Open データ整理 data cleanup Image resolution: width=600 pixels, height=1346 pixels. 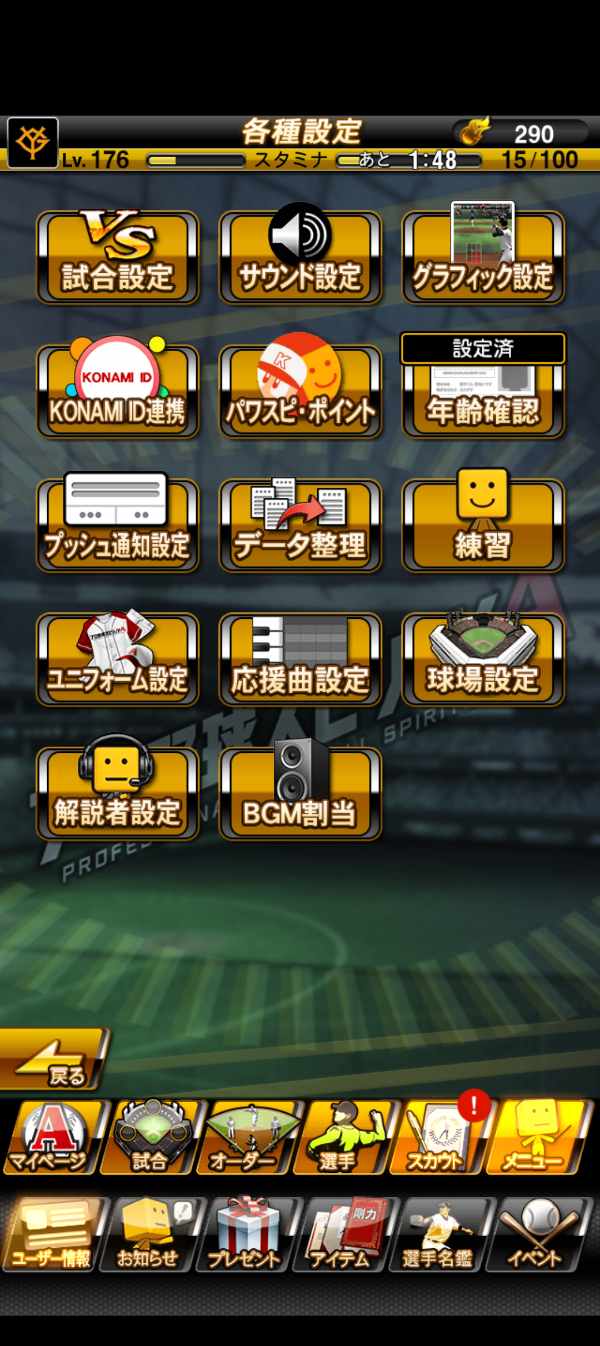tap(300, 525)
